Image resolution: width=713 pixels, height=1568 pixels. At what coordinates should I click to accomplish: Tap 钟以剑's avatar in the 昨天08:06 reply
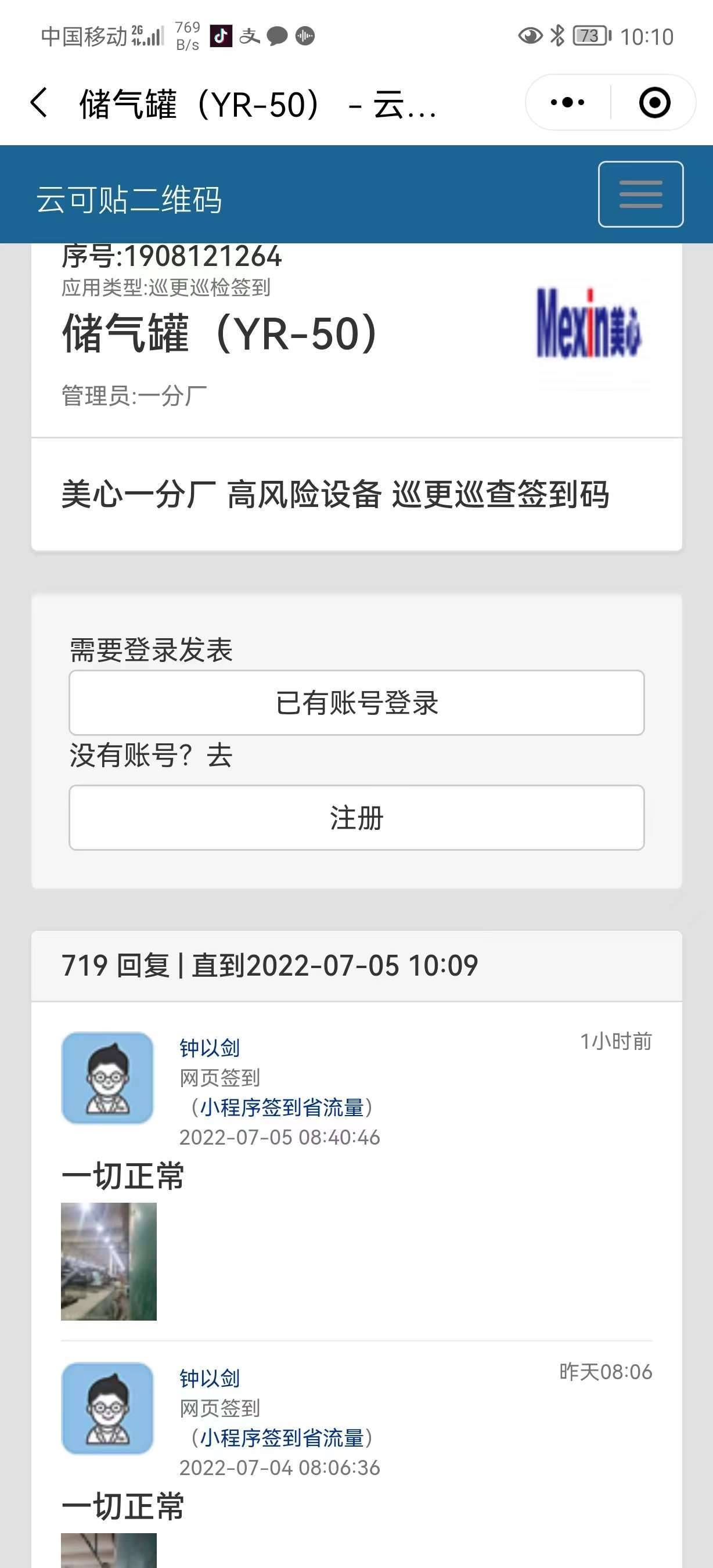point(107,1408)
